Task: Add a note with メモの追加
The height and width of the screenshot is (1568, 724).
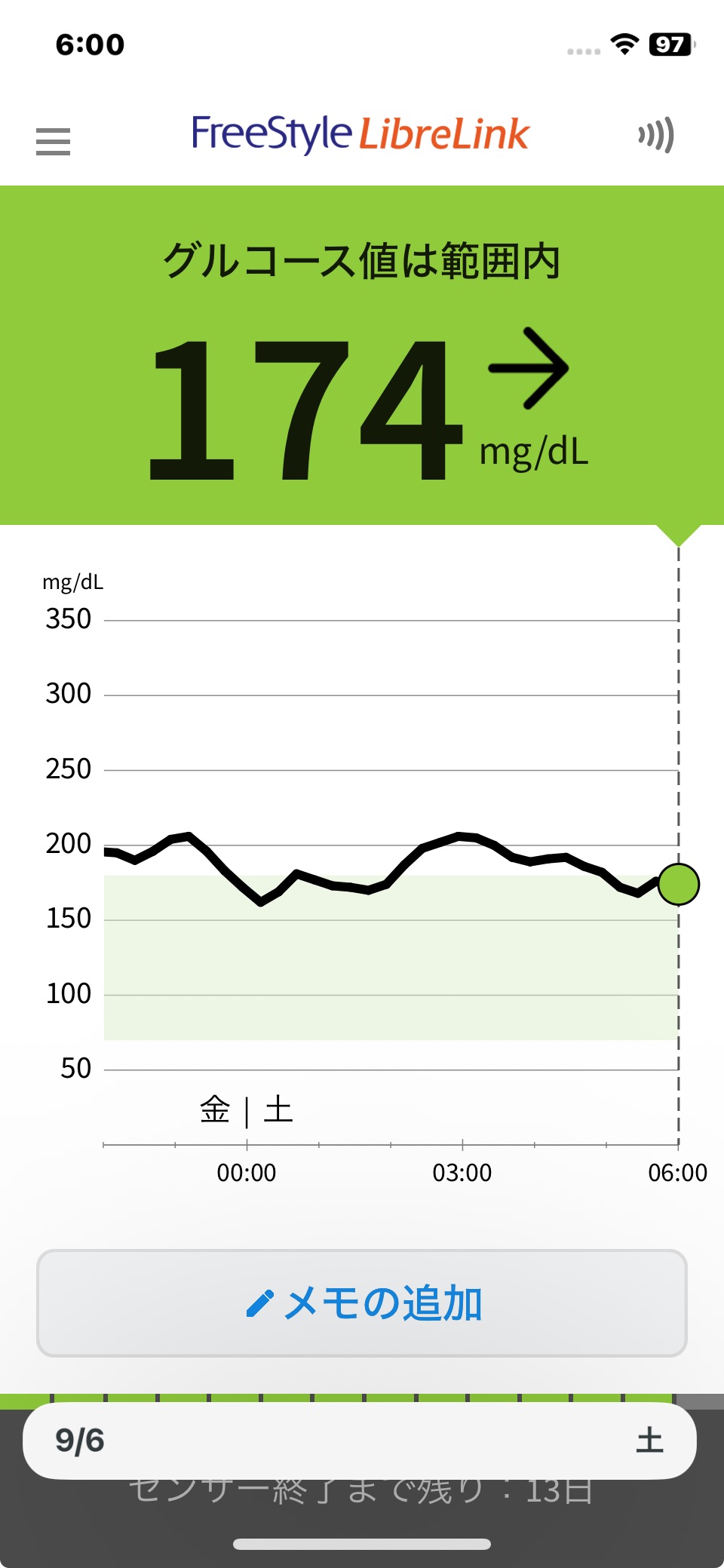Action: coord(362,1303)
